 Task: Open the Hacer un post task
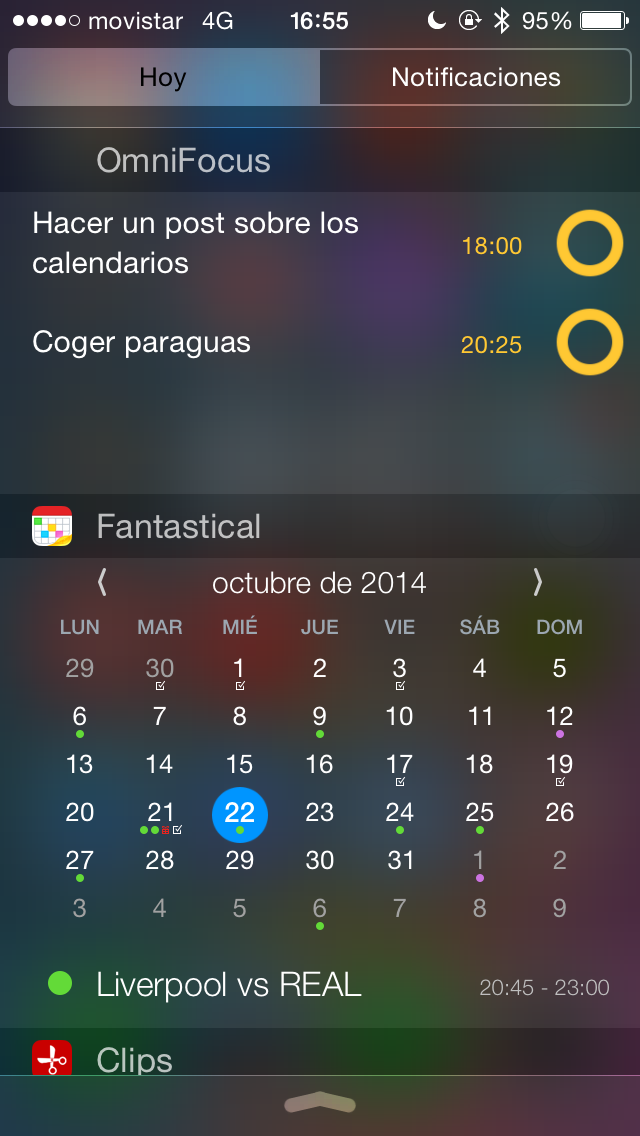point(196,243)
